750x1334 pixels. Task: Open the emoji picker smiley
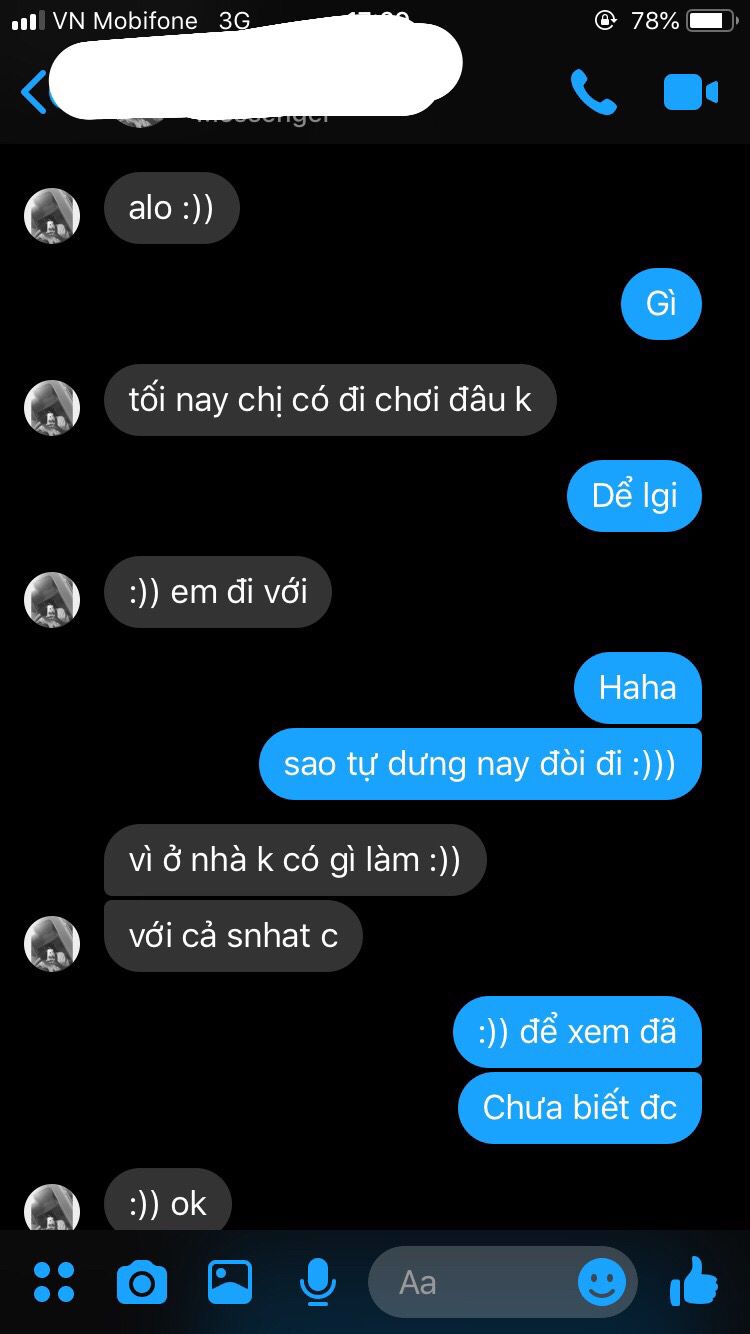point(602,1282)
